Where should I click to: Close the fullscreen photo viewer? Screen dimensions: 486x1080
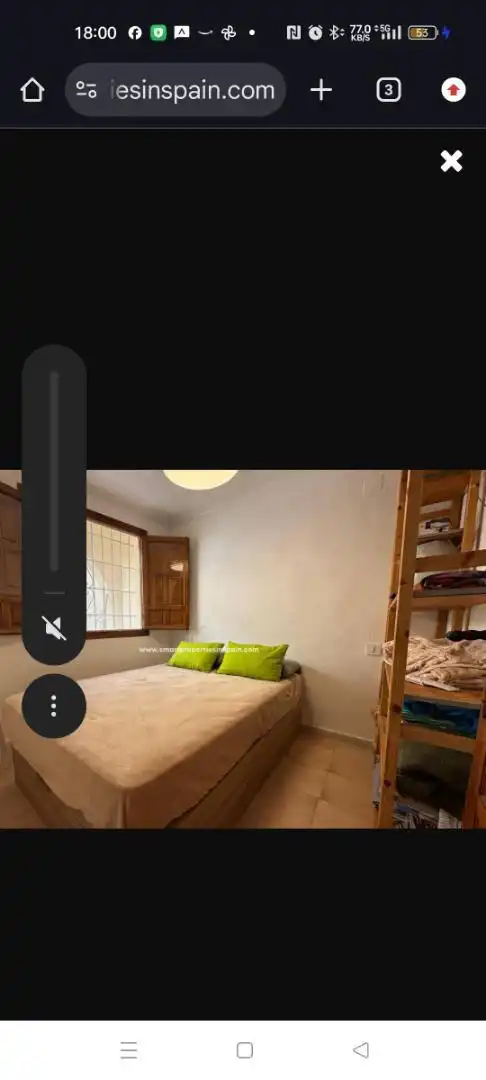tap(452, 161)
